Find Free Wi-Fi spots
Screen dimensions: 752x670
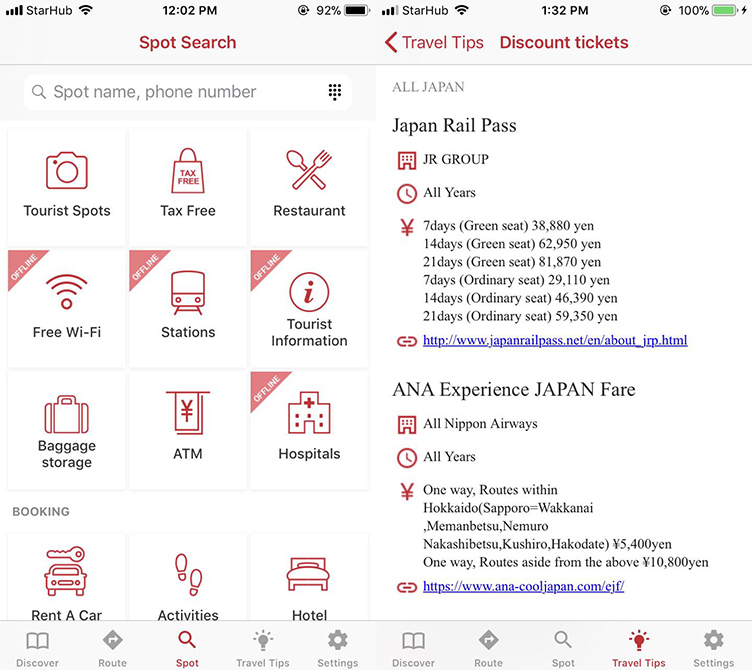click(67, 308)
